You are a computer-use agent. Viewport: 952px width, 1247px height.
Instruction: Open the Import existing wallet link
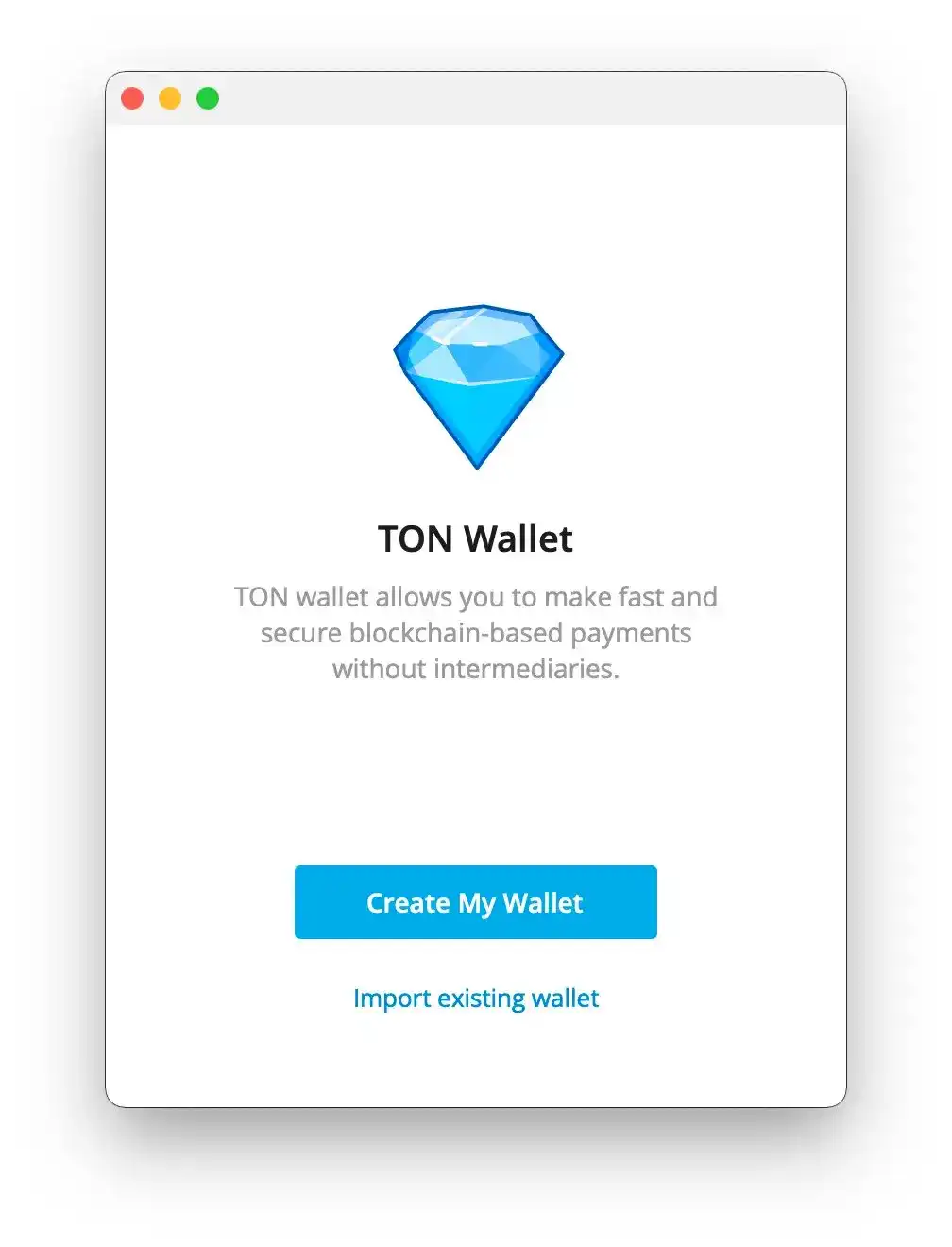click(x=475, y=998)
